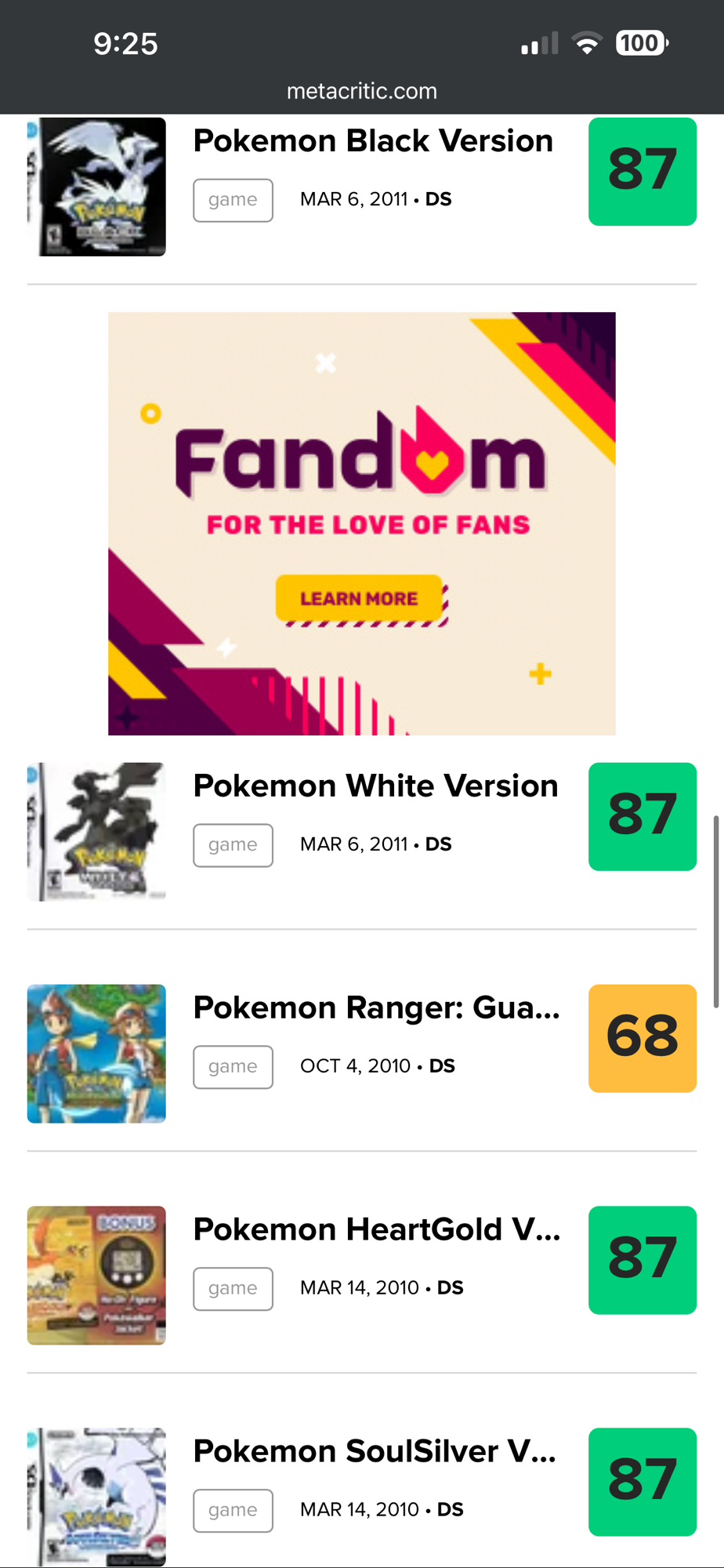Tap Learn More on the Fandom ad
This screenshot has height=1568, width=724.
pos(360,599)
